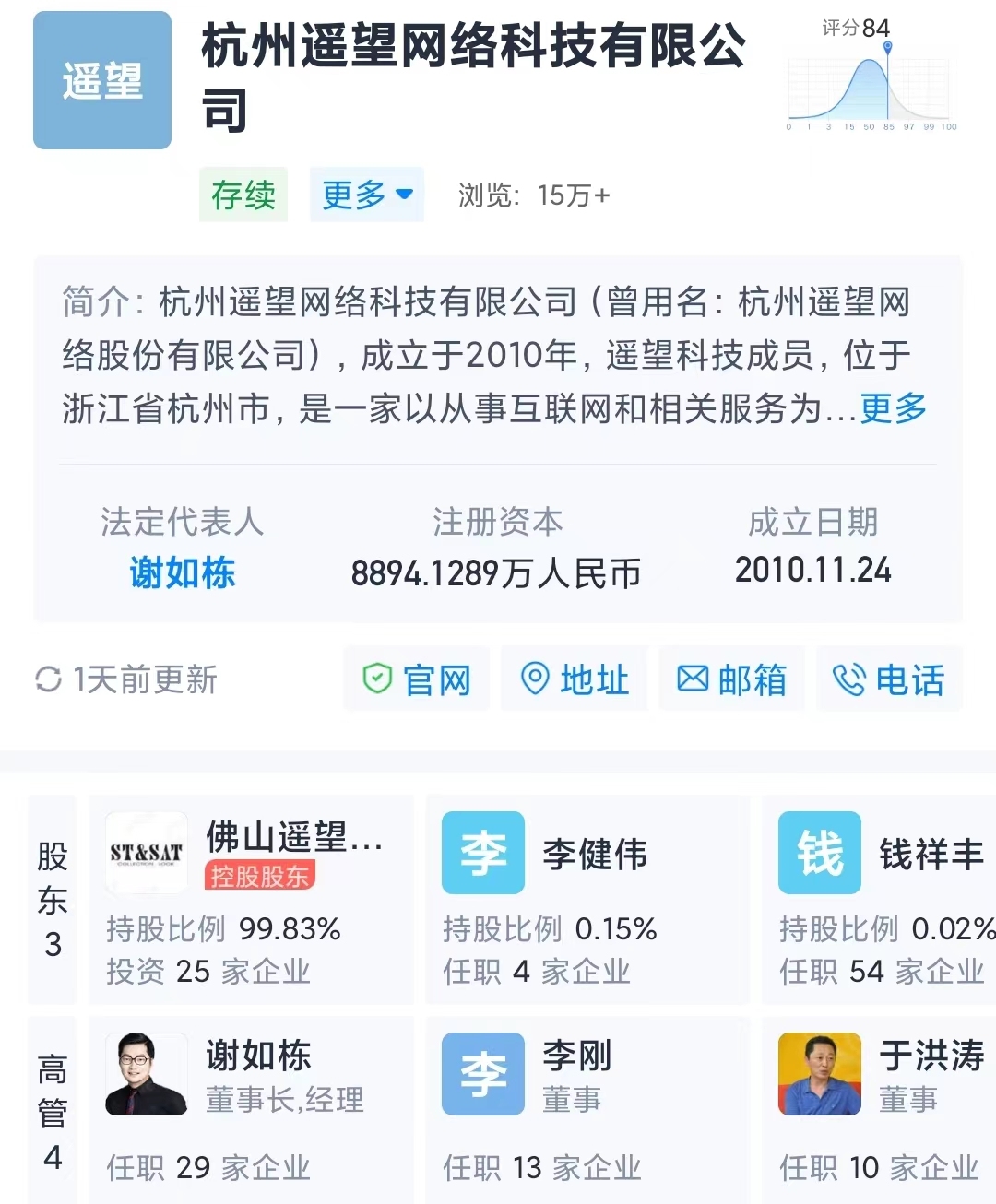The width and height of the screenshot is (996, 1204).
Task: Open legal representative 谢如栋's profile
Action: [182, 572]
